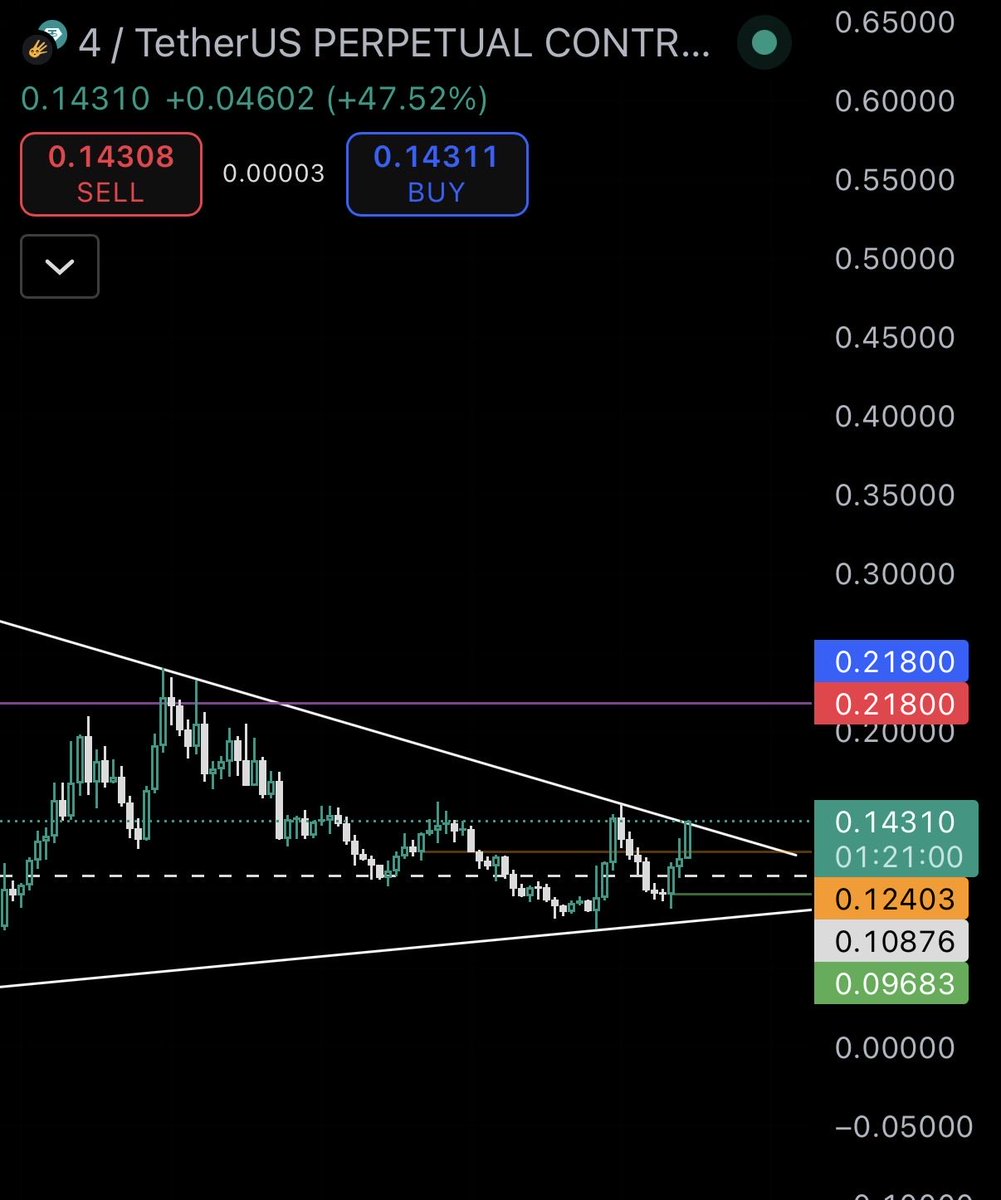Tap the blue BUY button at 0.14311
The height and width of the screenshot is (1200, 1001).
pyautogui.click(x=437, y=174)
